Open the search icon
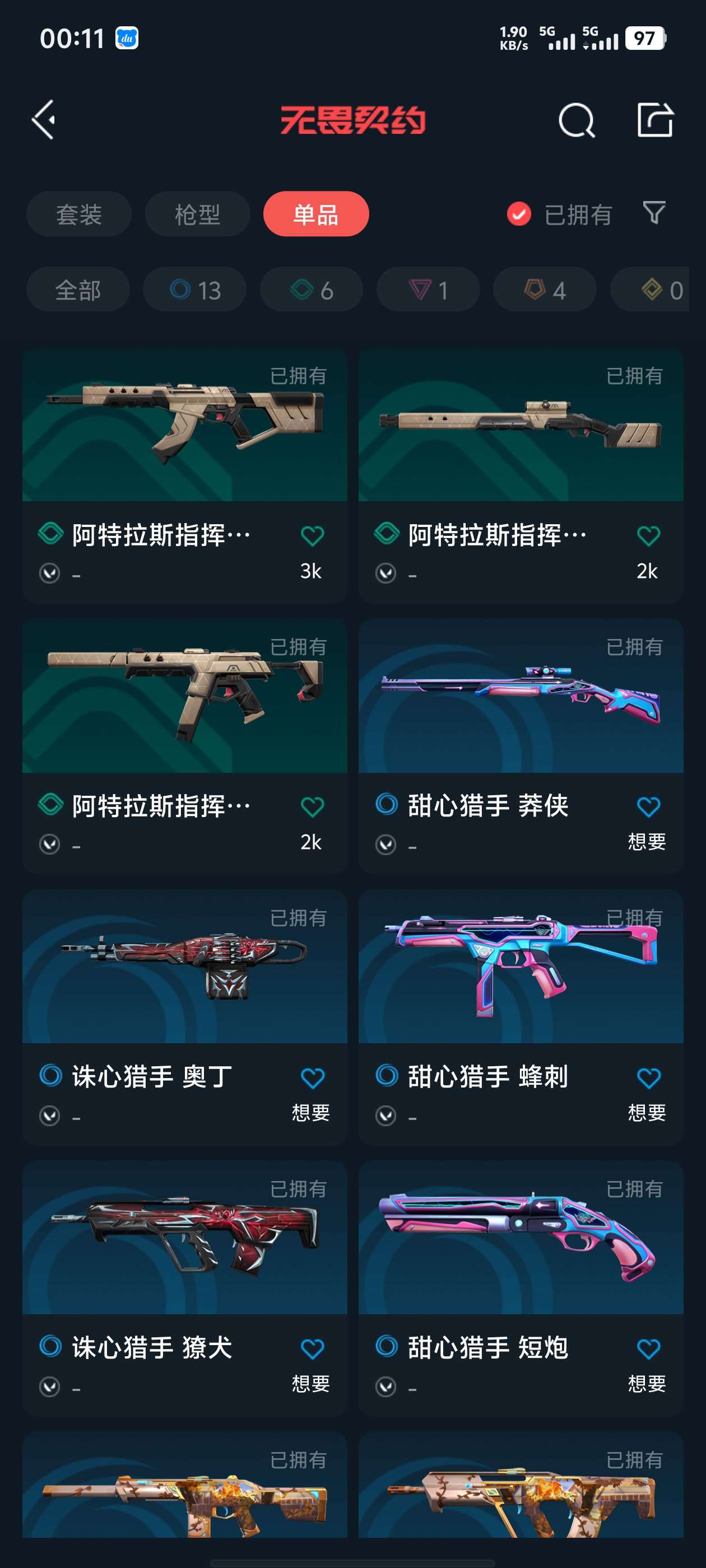The image size is (706, 1568). (575, 120)
